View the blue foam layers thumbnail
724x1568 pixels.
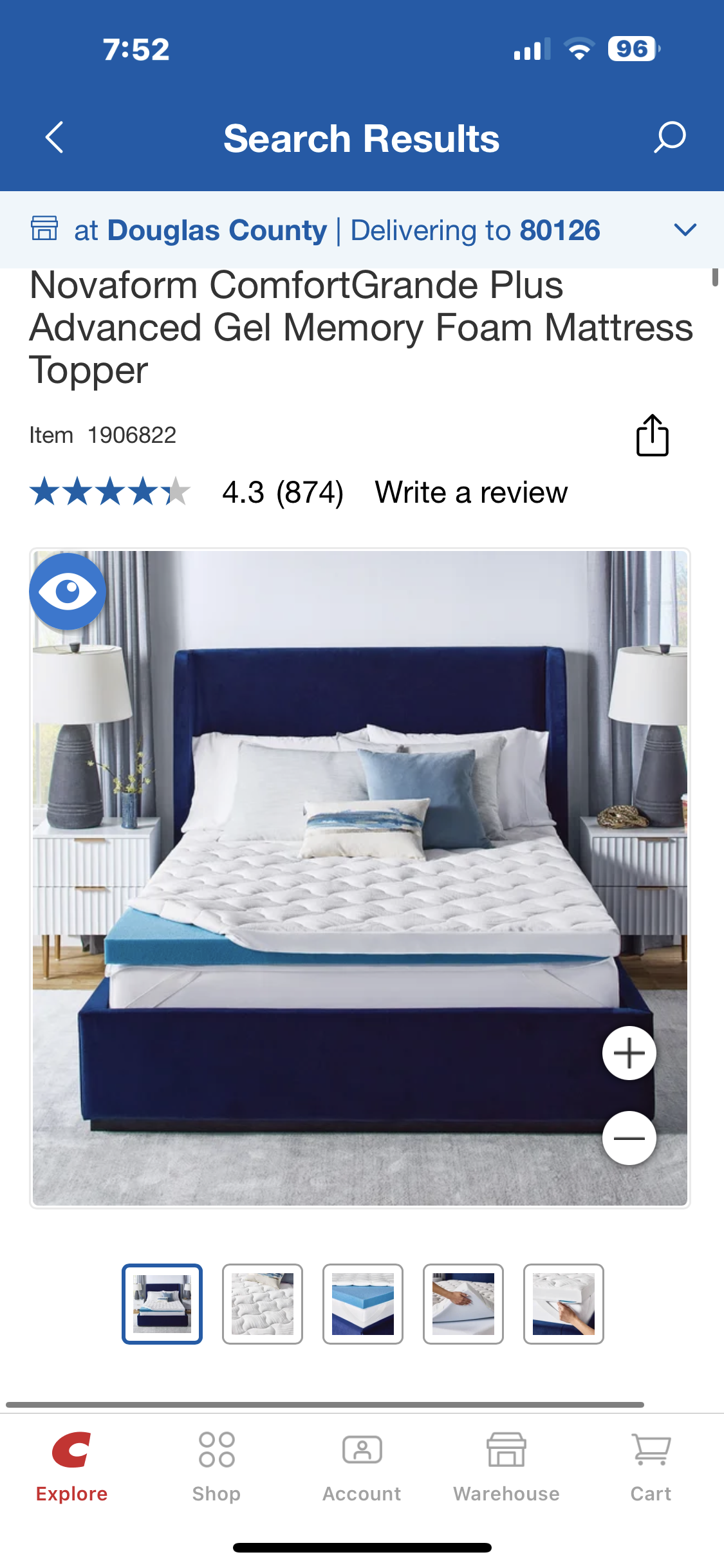click(363, 1303)
